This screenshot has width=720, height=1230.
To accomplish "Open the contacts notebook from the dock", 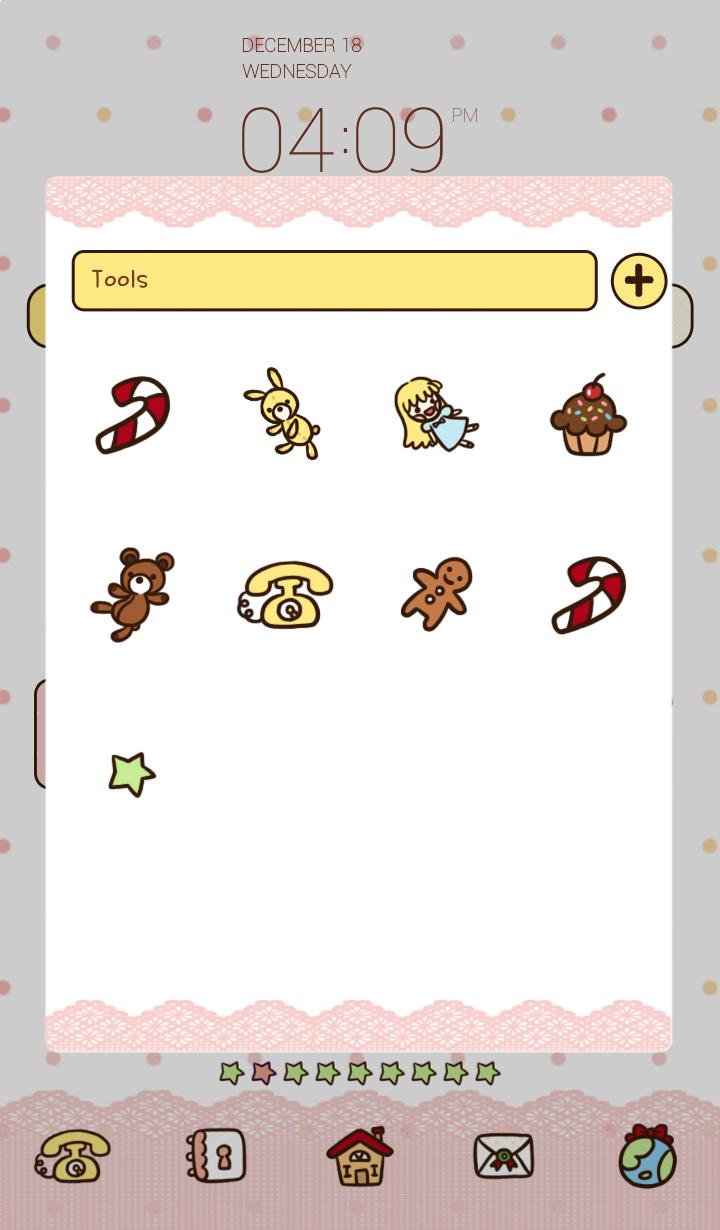I will [215, 1157].
